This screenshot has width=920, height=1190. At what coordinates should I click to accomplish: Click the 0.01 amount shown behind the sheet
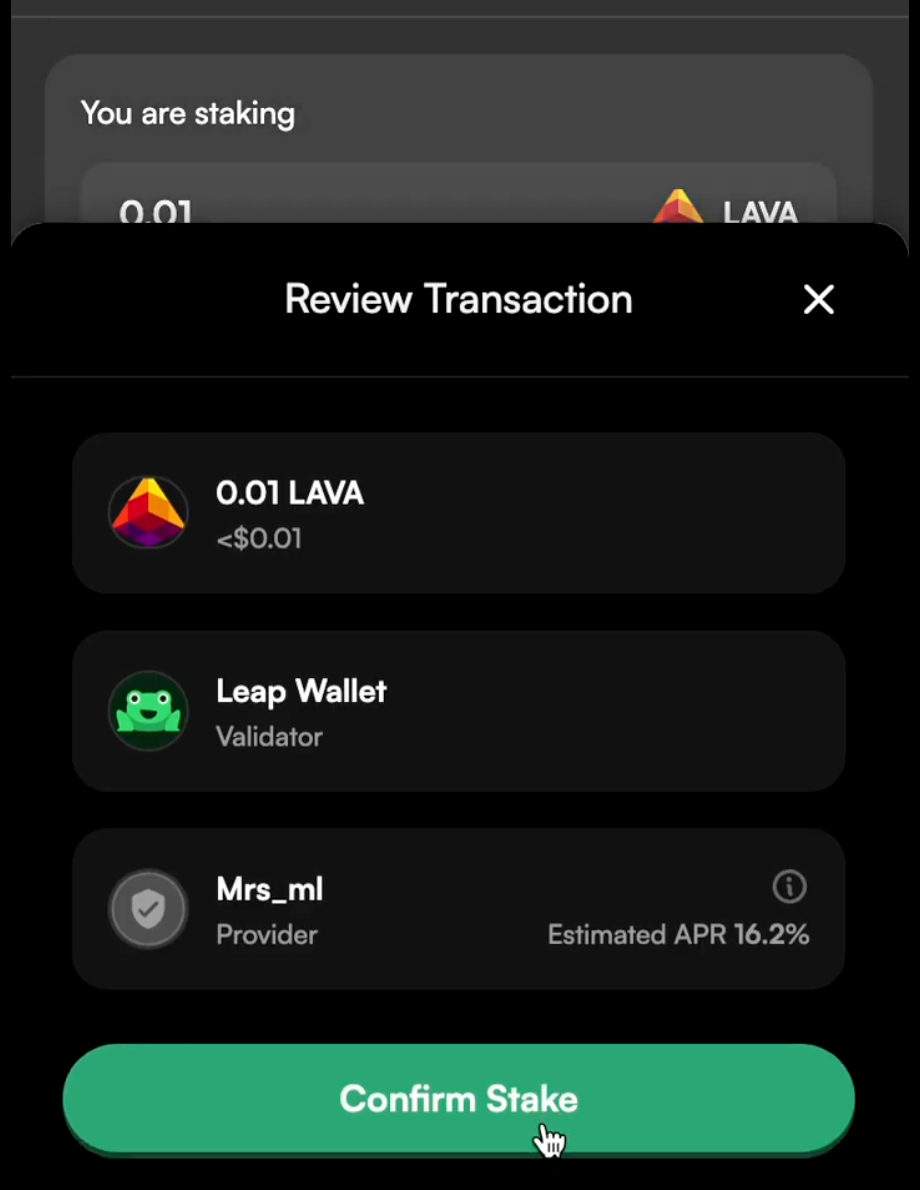point(155,210)
